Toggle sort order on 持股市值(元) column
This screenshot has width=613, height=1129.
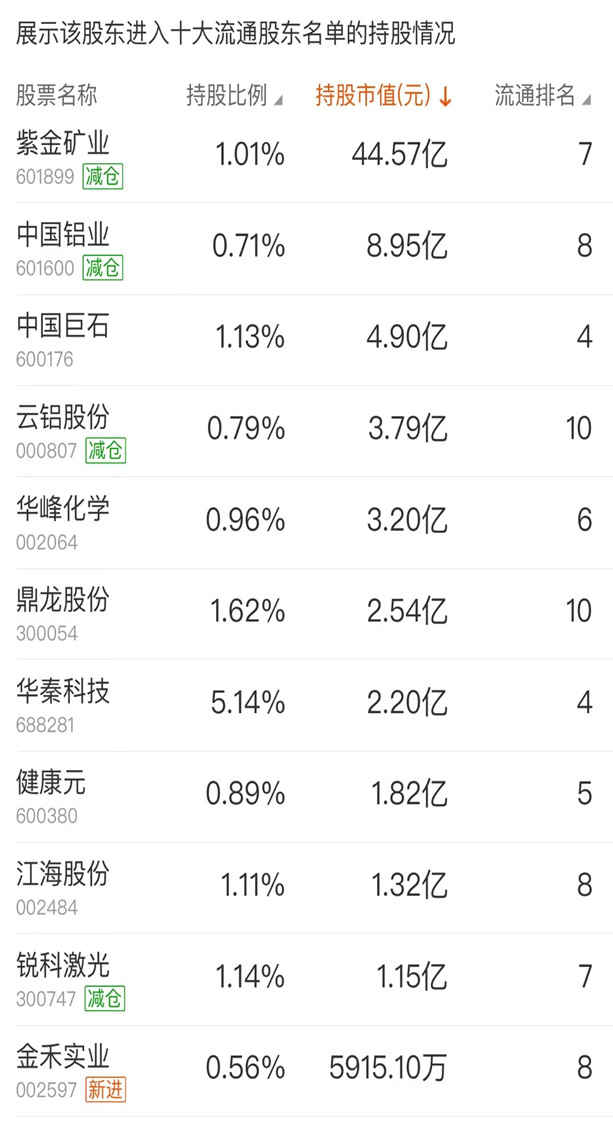tap(383, 96)
